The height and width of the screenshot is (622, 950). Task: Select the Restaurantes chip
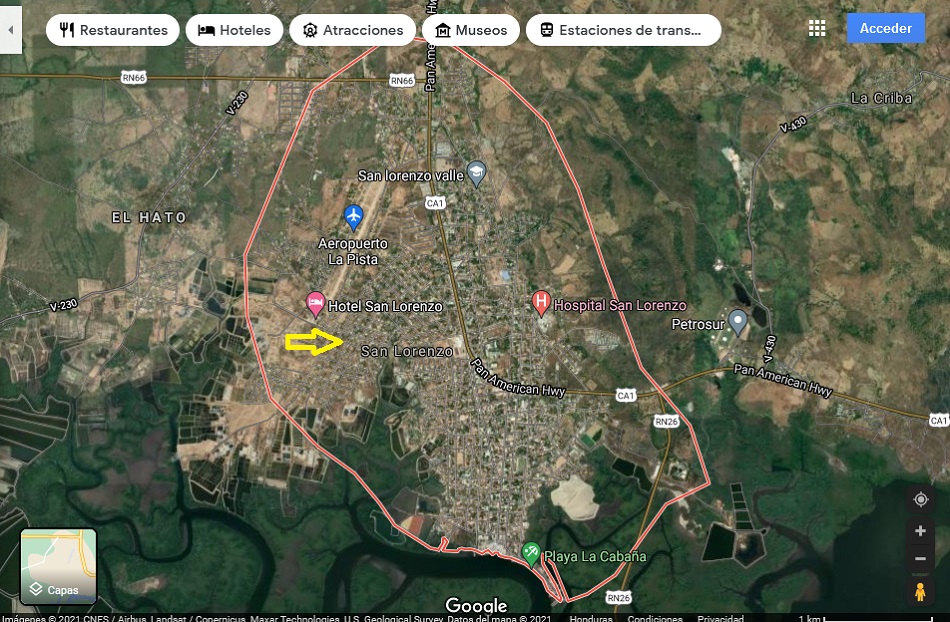pos(113,30)
